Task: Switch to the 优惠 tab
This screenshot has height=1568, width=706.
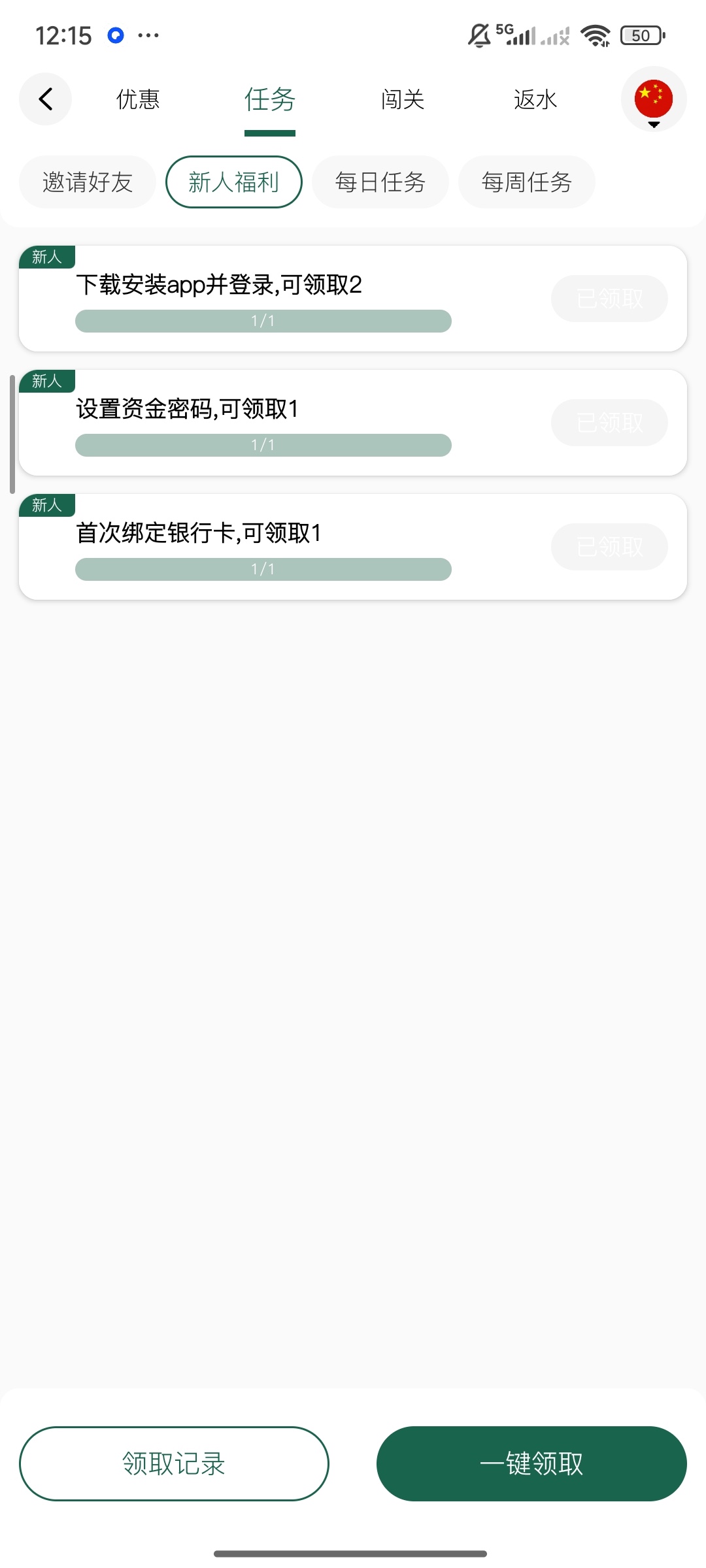Action: [x=138, y=99]
